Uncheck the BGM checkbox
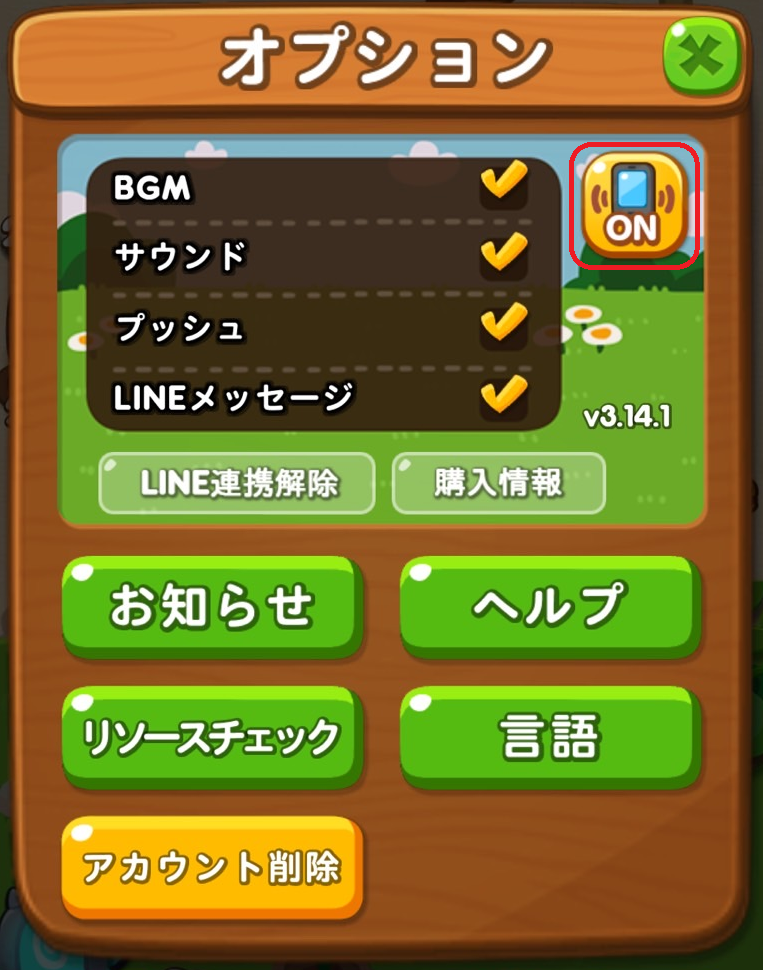Image resolution: width=763 pixels, height=970 pixels. pyautogui.click(x=504, y=185)
